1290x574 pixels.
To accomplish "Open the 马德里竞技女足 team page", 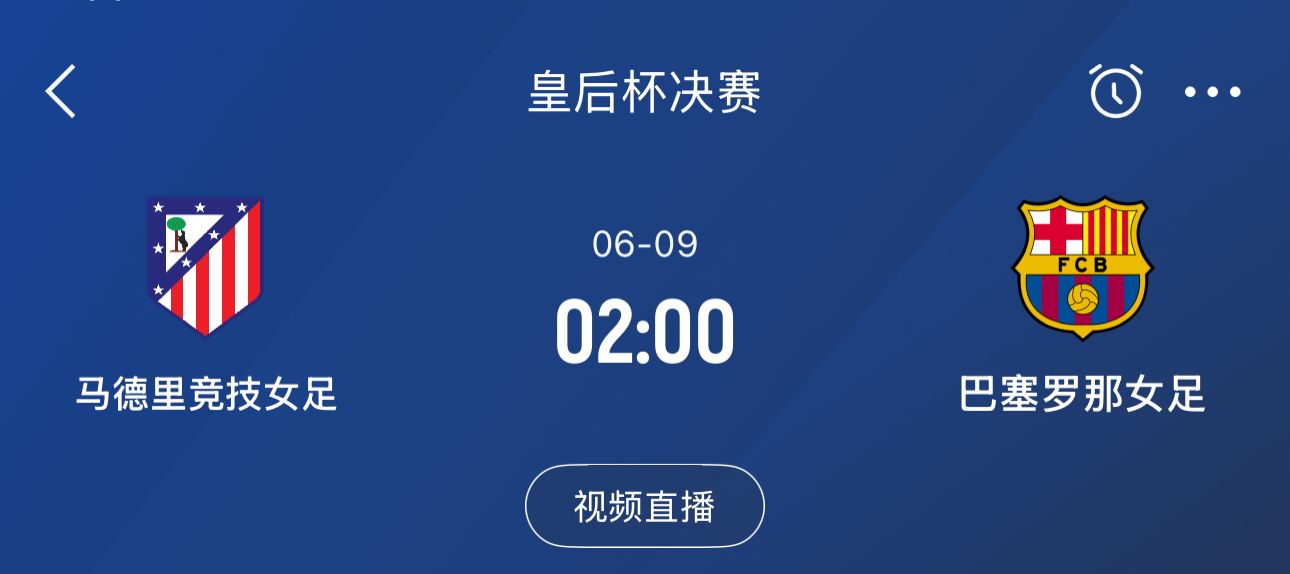I will coord(205,268).
